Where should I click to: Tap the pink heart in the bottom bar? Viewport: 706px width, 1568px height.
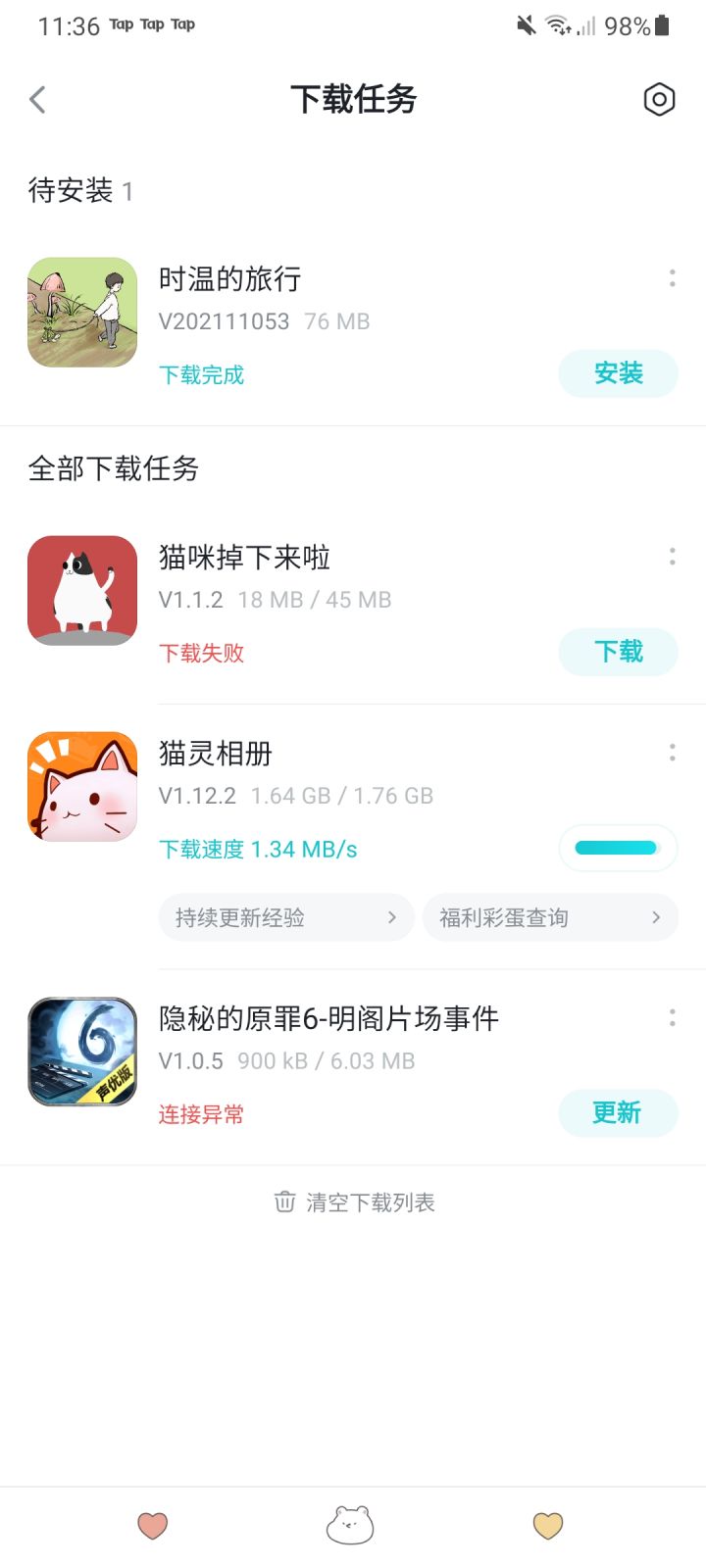click(152, 1526)
